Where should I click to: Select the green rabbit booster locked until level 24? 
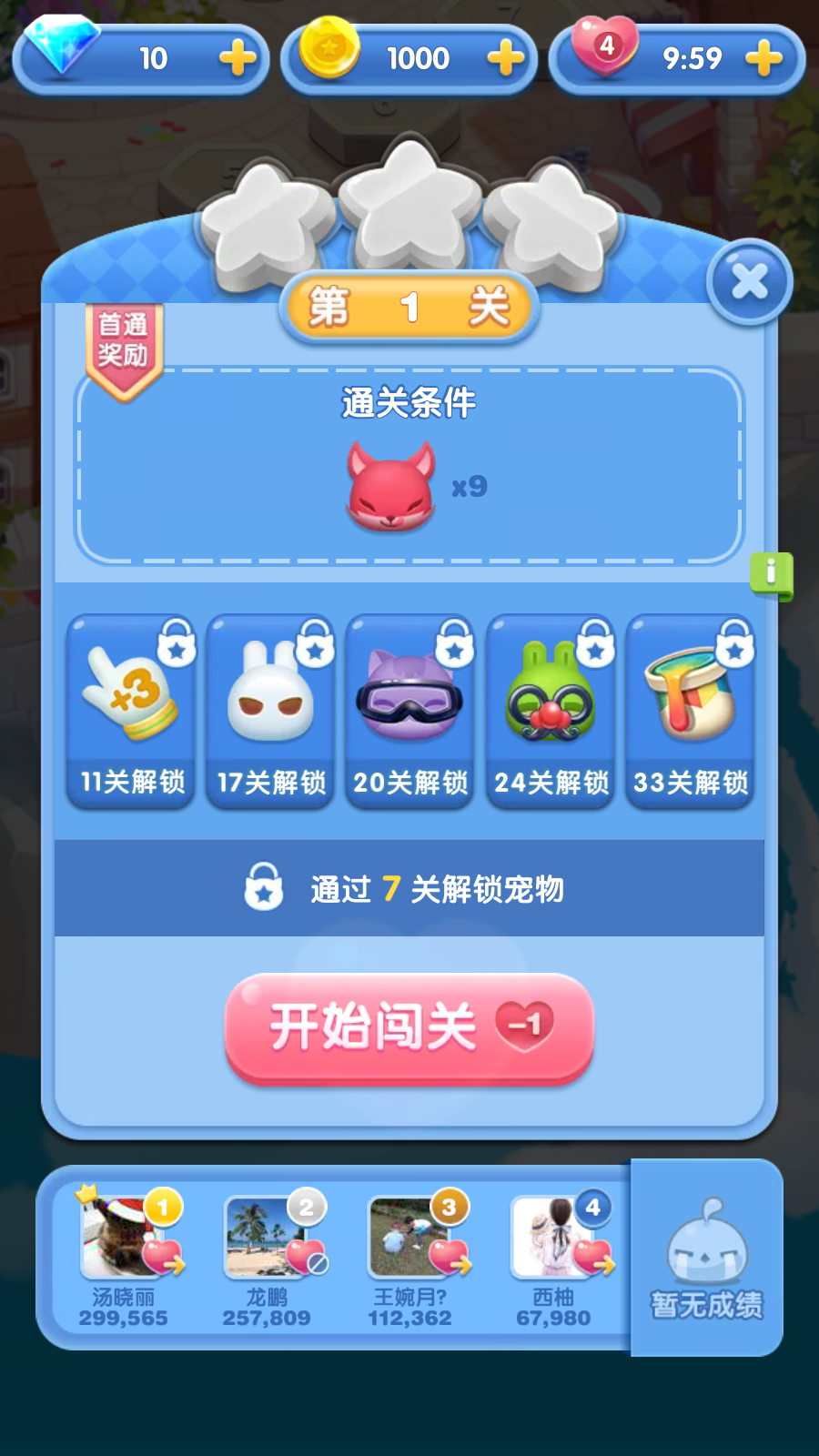pyautogui.click(x=551, y=711)
